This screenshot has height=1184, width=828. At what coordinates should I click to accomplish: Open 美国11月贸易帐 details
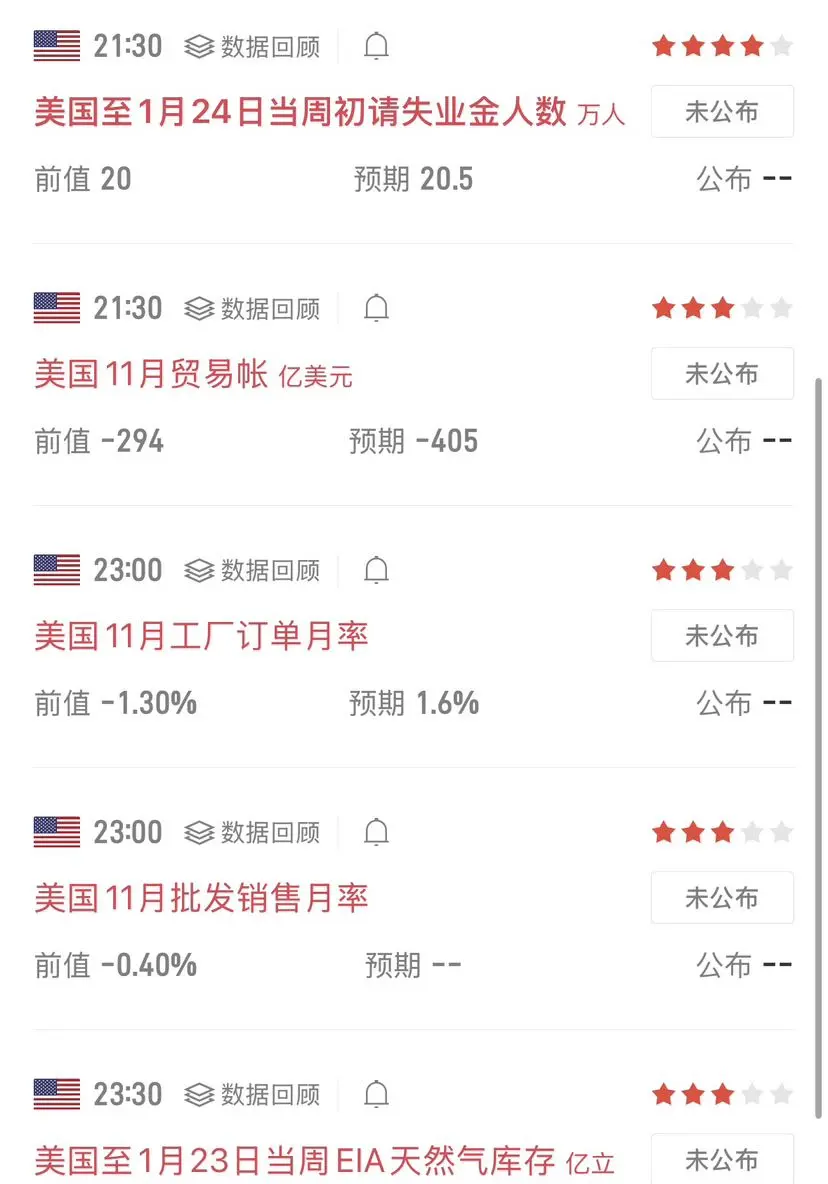(x=151, y=374)
